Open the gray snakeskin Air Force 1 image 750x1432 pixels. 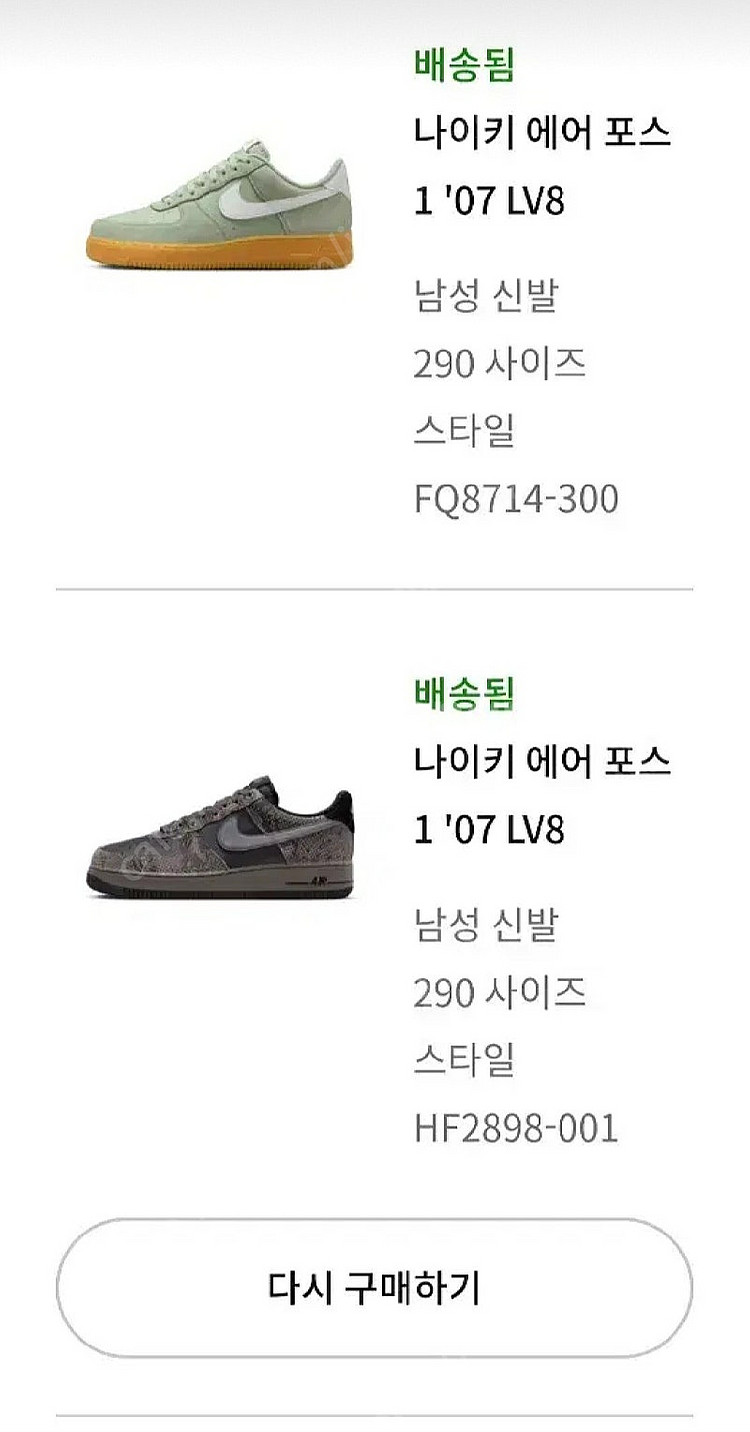219,836
